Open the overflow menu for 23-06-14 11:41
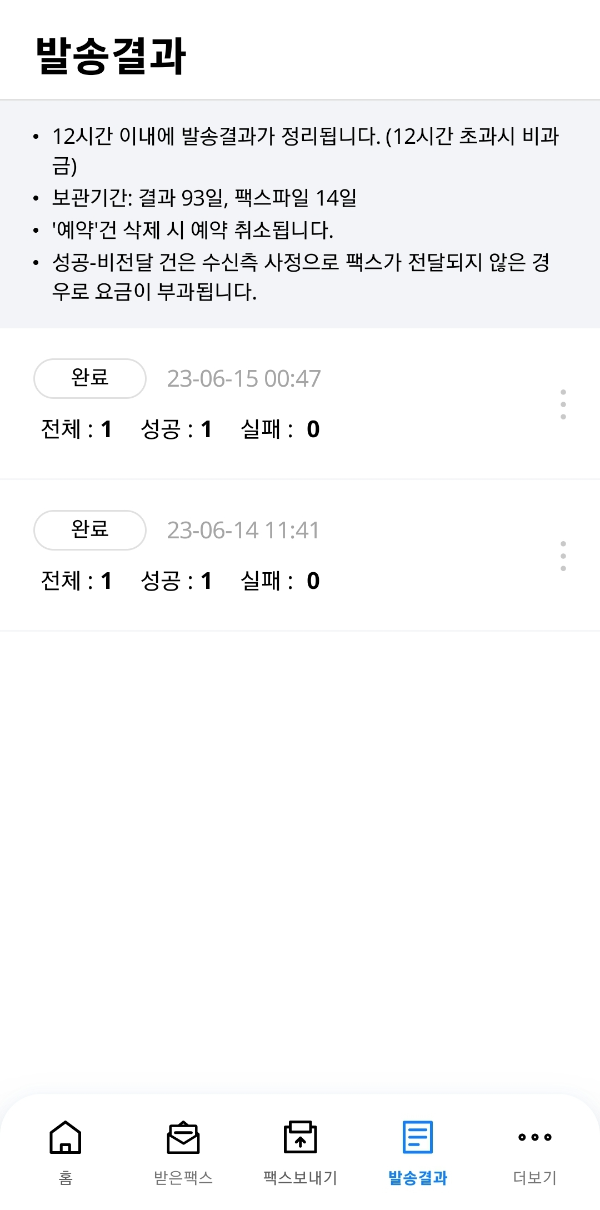 pos(563,556)
